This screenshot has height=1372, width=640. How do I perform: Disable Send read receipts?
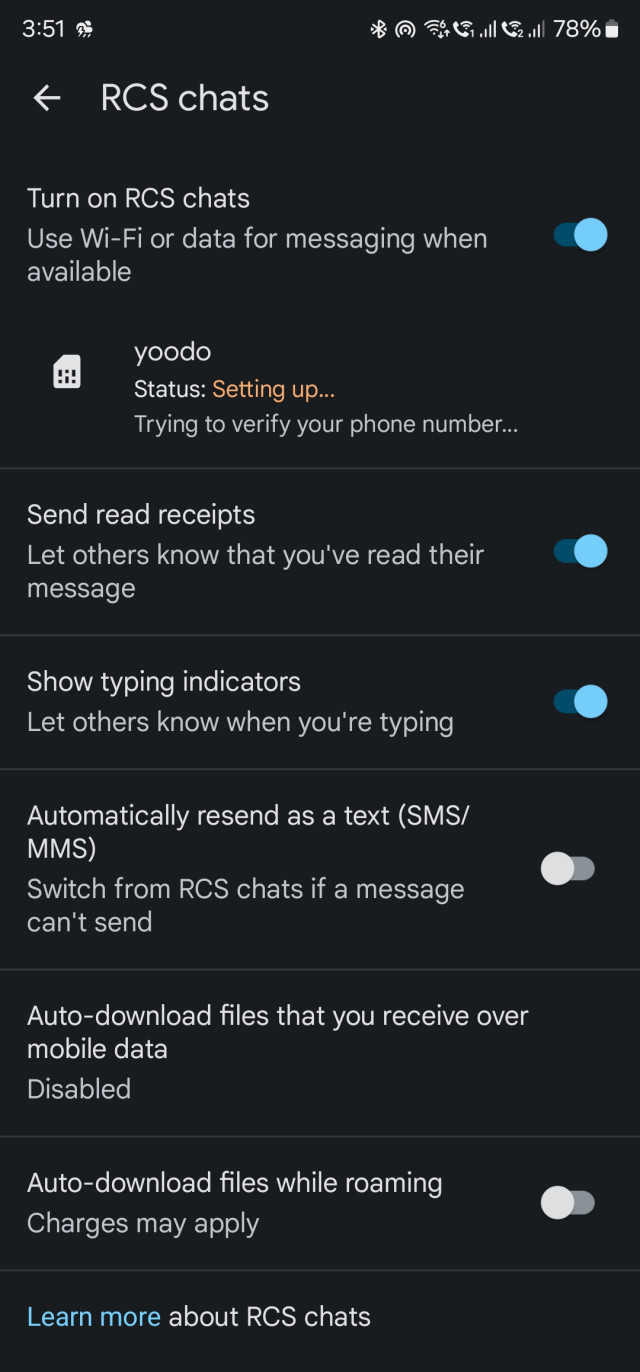point(581,551)
